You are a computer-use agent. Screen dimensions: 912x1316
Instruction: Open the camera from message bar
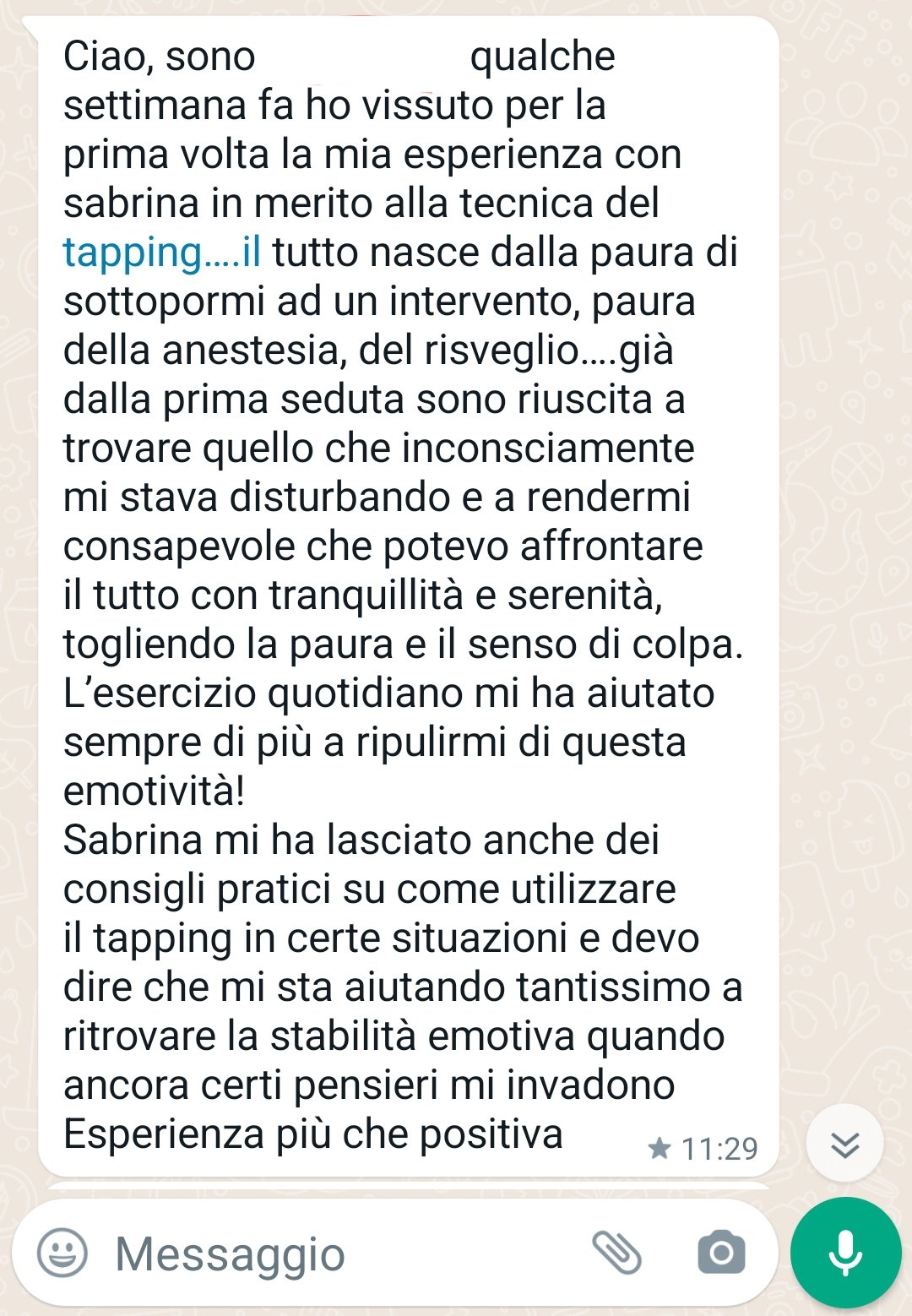(x=721, y=1253)
